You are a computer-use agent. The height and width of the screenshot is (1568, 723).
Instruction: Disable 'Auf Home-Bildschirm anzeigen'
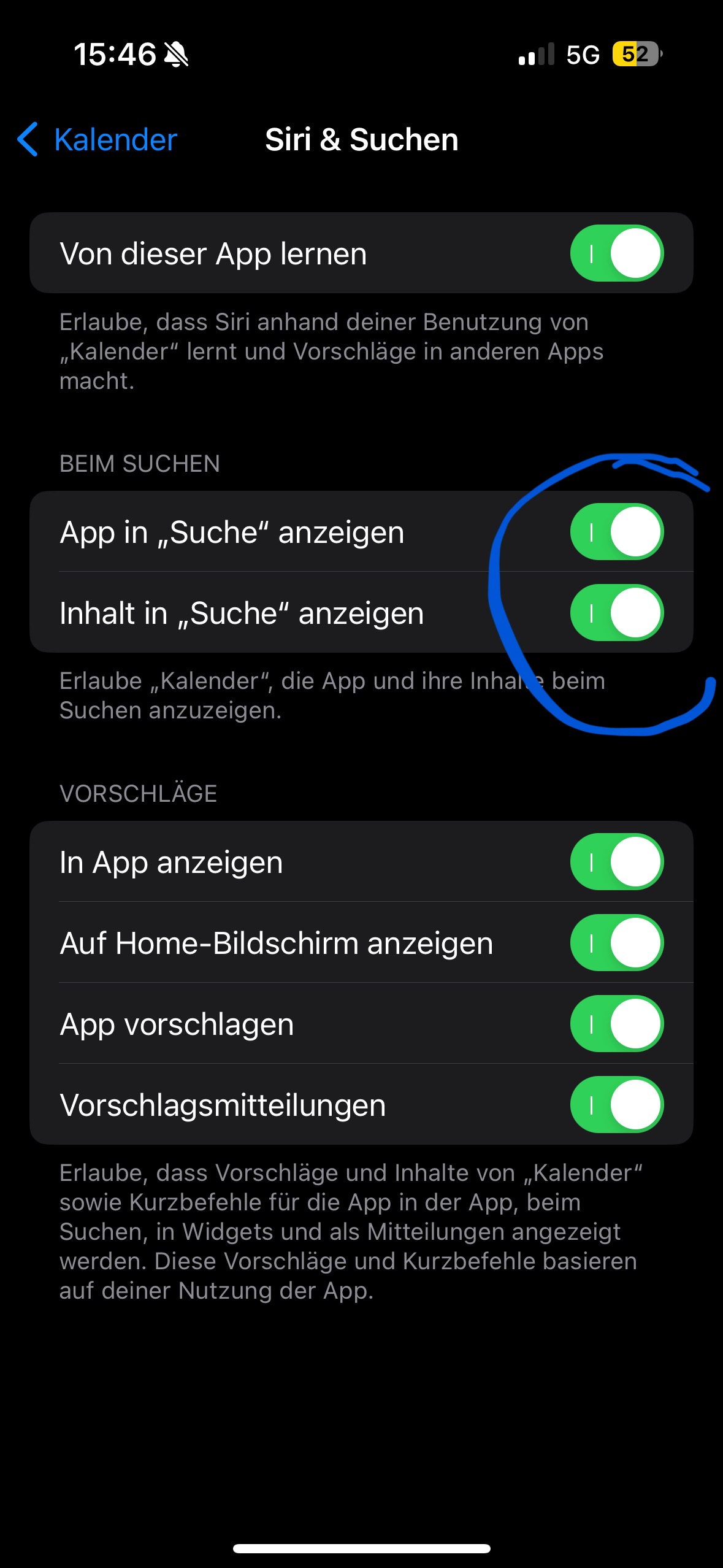point(617,943)
